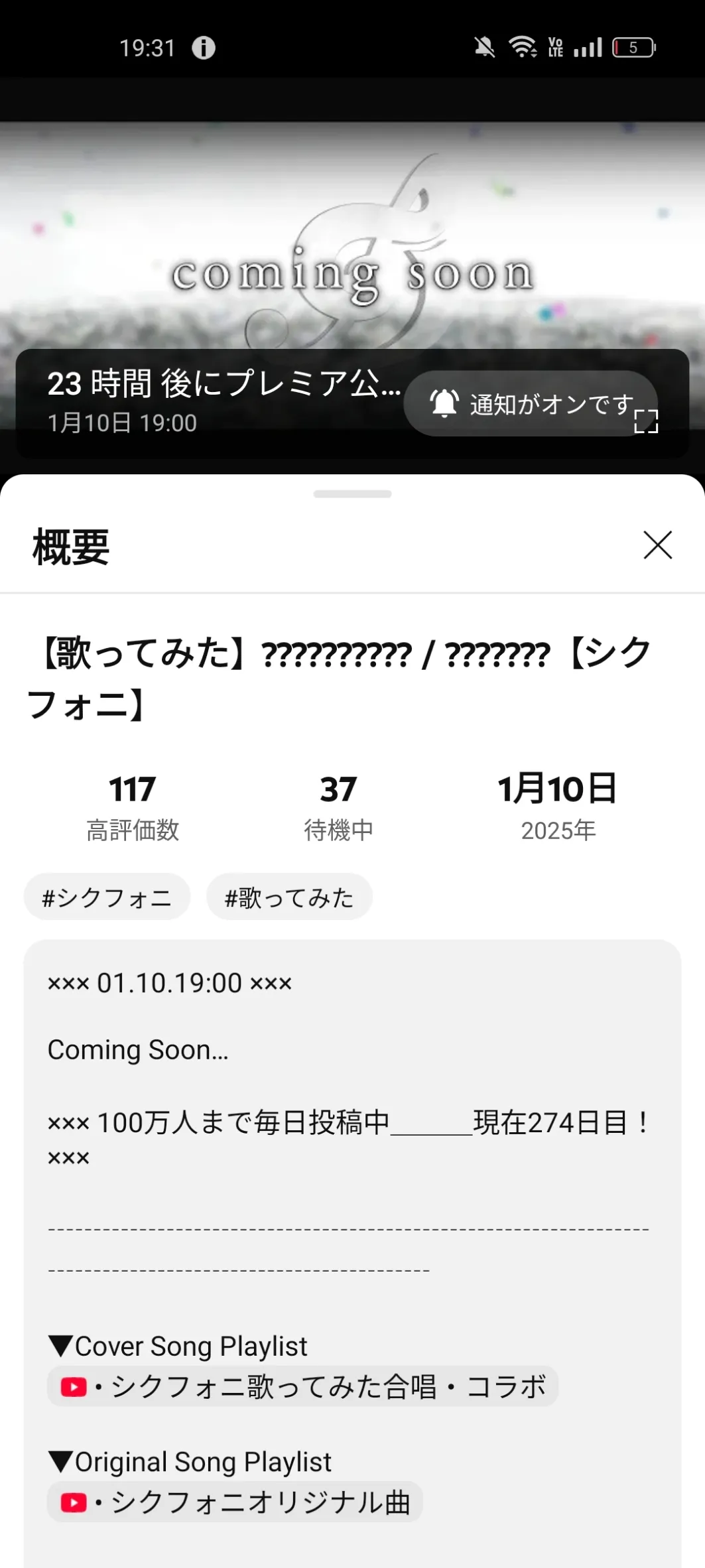The width and height of the screenshot is (705, 1568).
Task: Close the 概要 description panel
Action: pyautogui.click(x=657, y=545)
